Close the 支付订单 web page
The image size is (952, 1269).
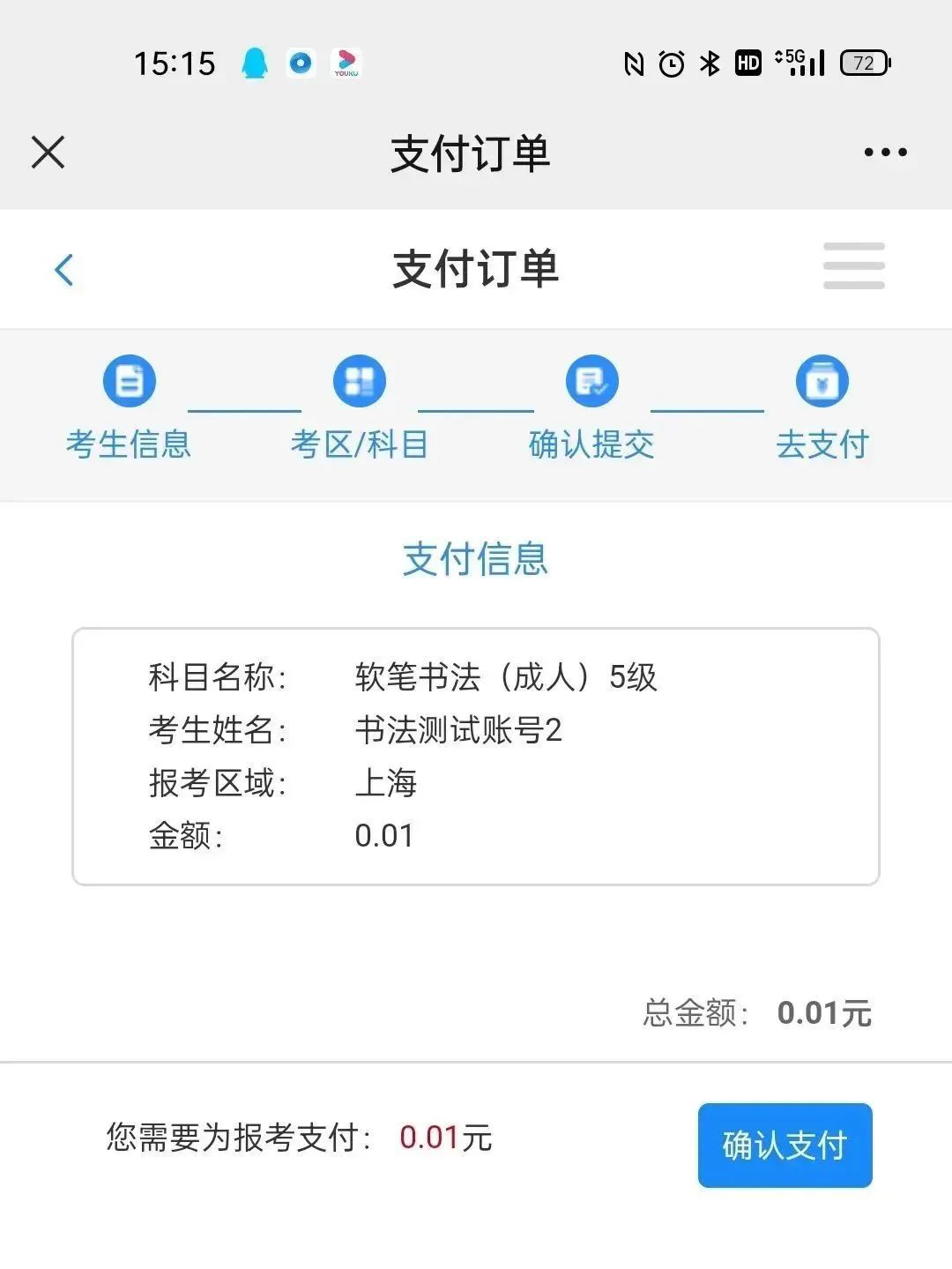(x=48, y=152)
